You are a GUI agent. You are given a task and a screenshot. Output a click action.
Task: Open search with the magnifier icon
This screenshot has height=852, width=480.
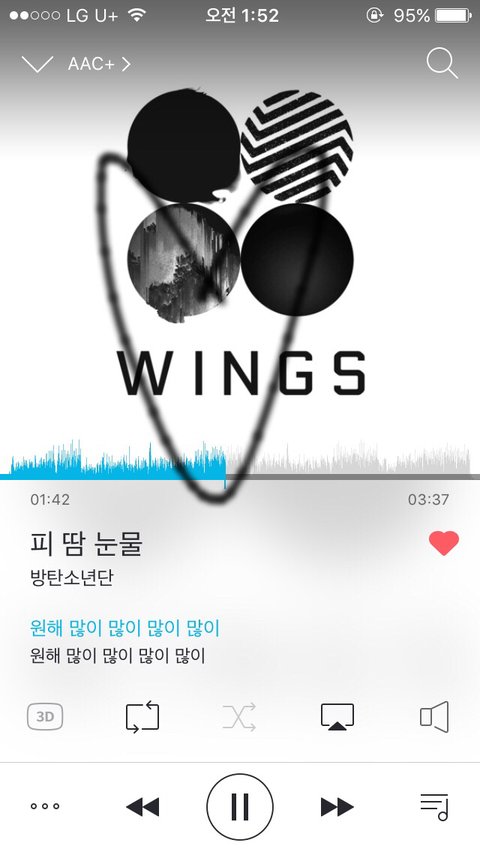point(442,63)
